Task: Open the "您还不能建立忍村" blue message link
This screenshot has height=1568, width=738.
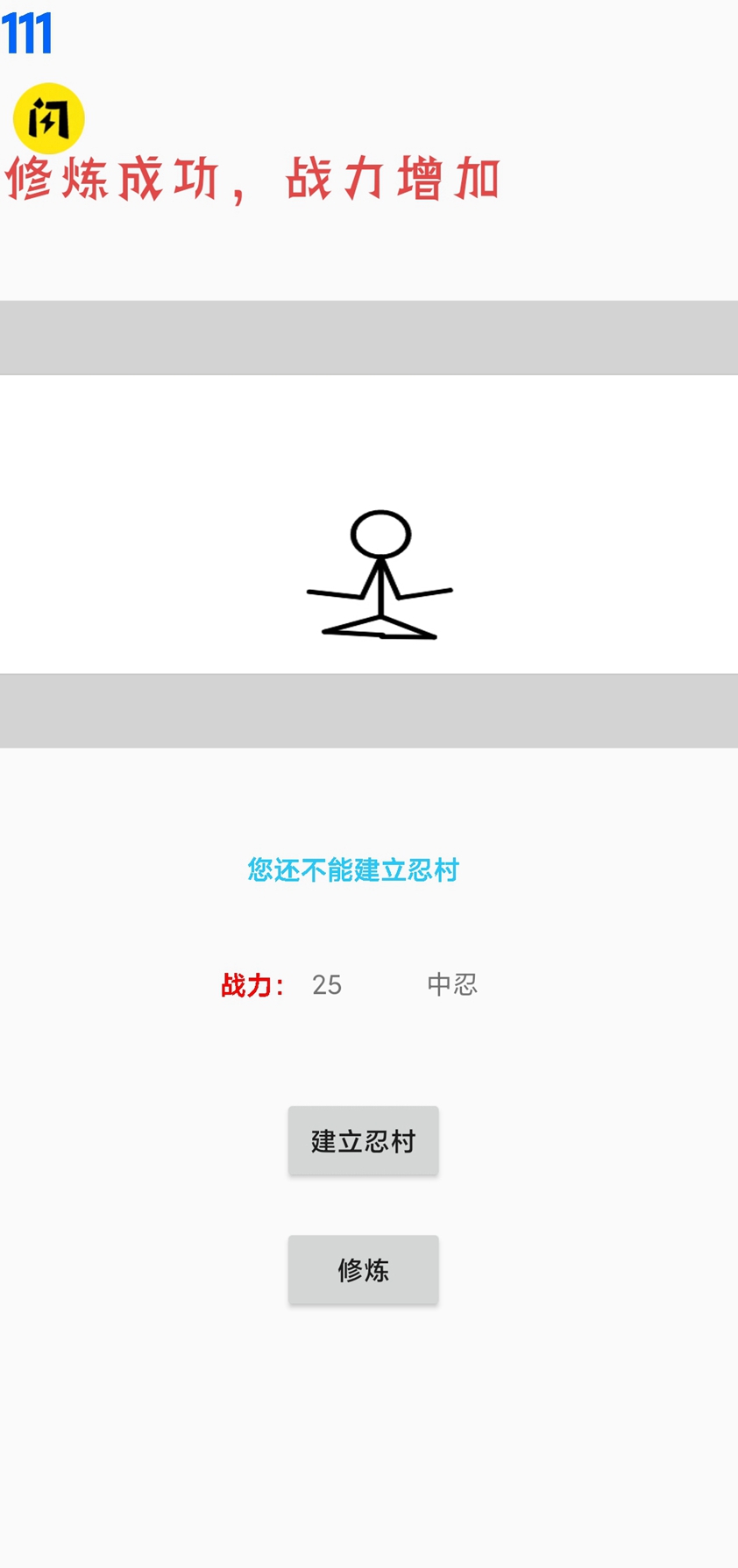Action: pyautogui.click(x=352, y=870)
